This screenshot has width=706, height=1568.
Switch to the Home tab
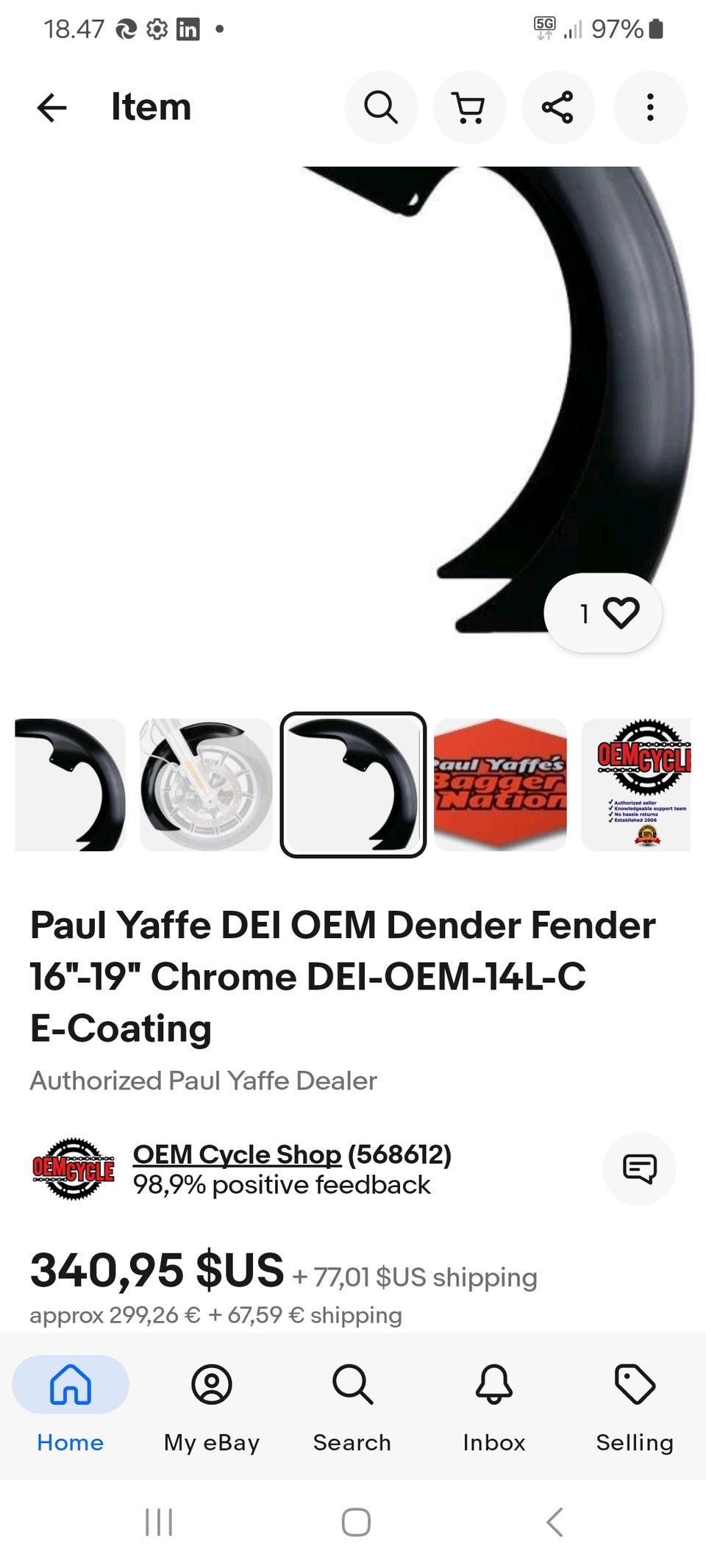71,1405
